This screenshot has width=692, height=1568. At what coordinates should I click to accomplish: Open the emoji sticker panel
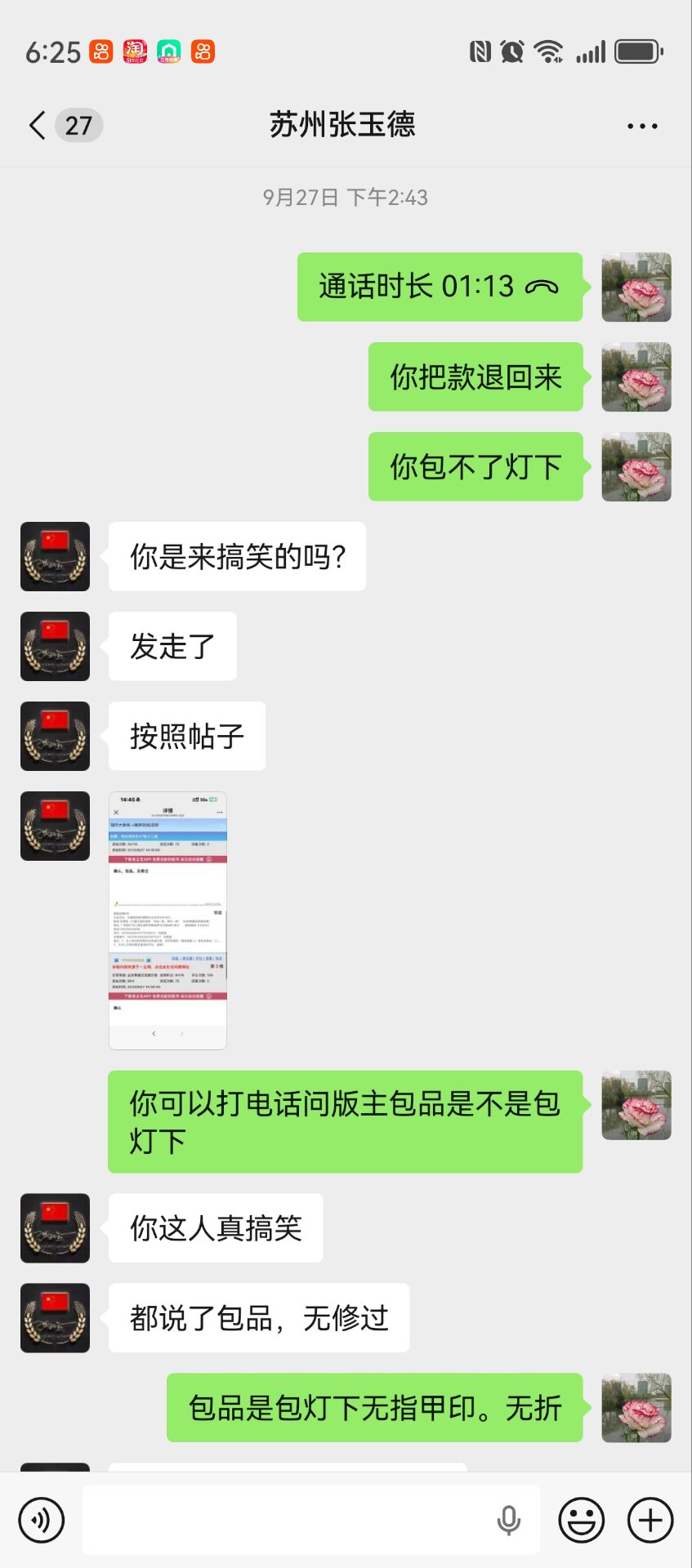(x=581, y=1520)
